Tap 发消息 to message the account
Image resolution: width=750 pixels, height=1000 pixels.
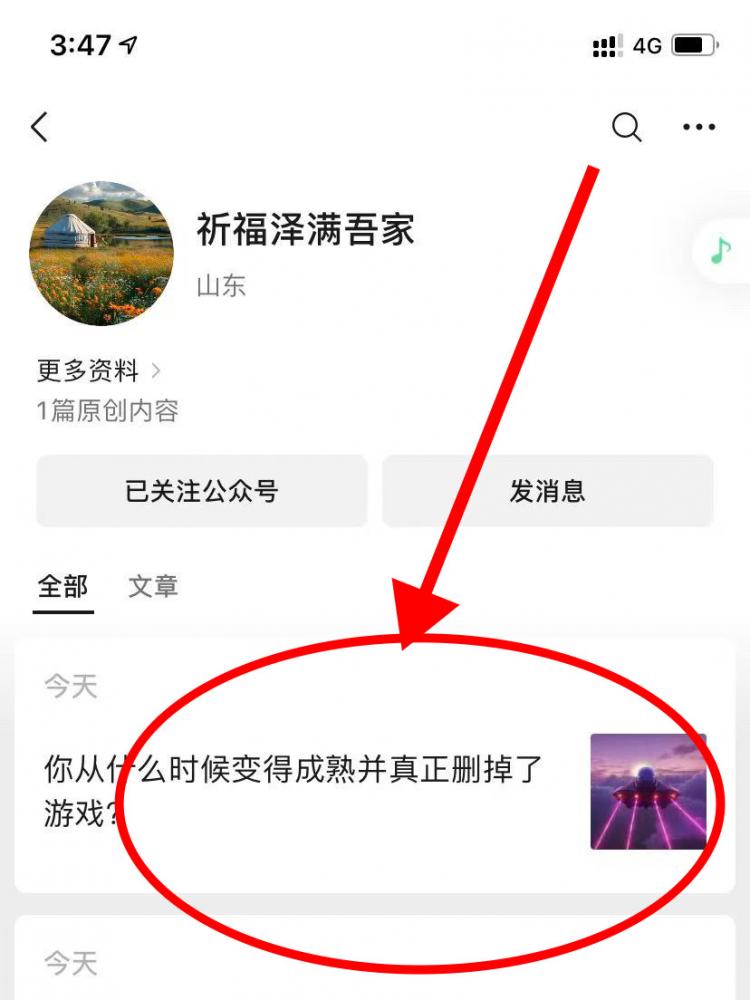pos(547,491)
